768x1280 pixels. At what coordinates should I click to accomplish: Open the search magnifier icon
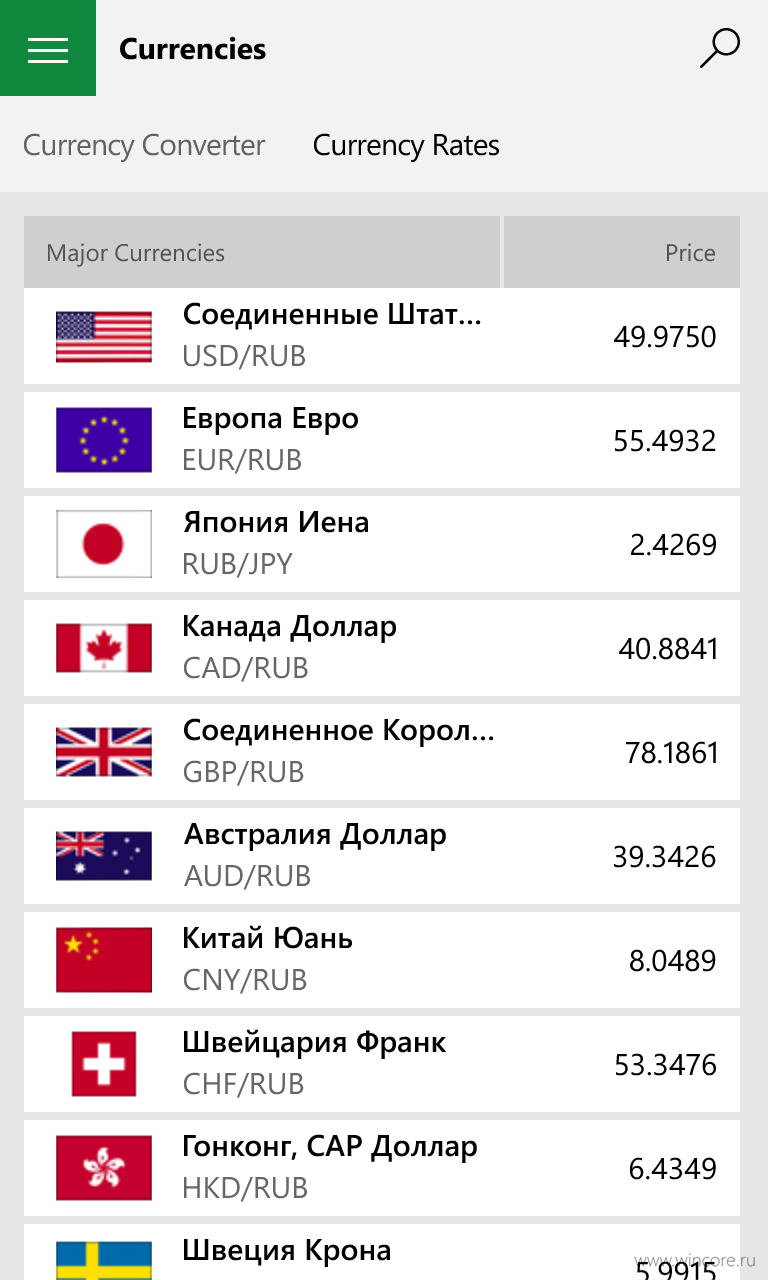719,48
